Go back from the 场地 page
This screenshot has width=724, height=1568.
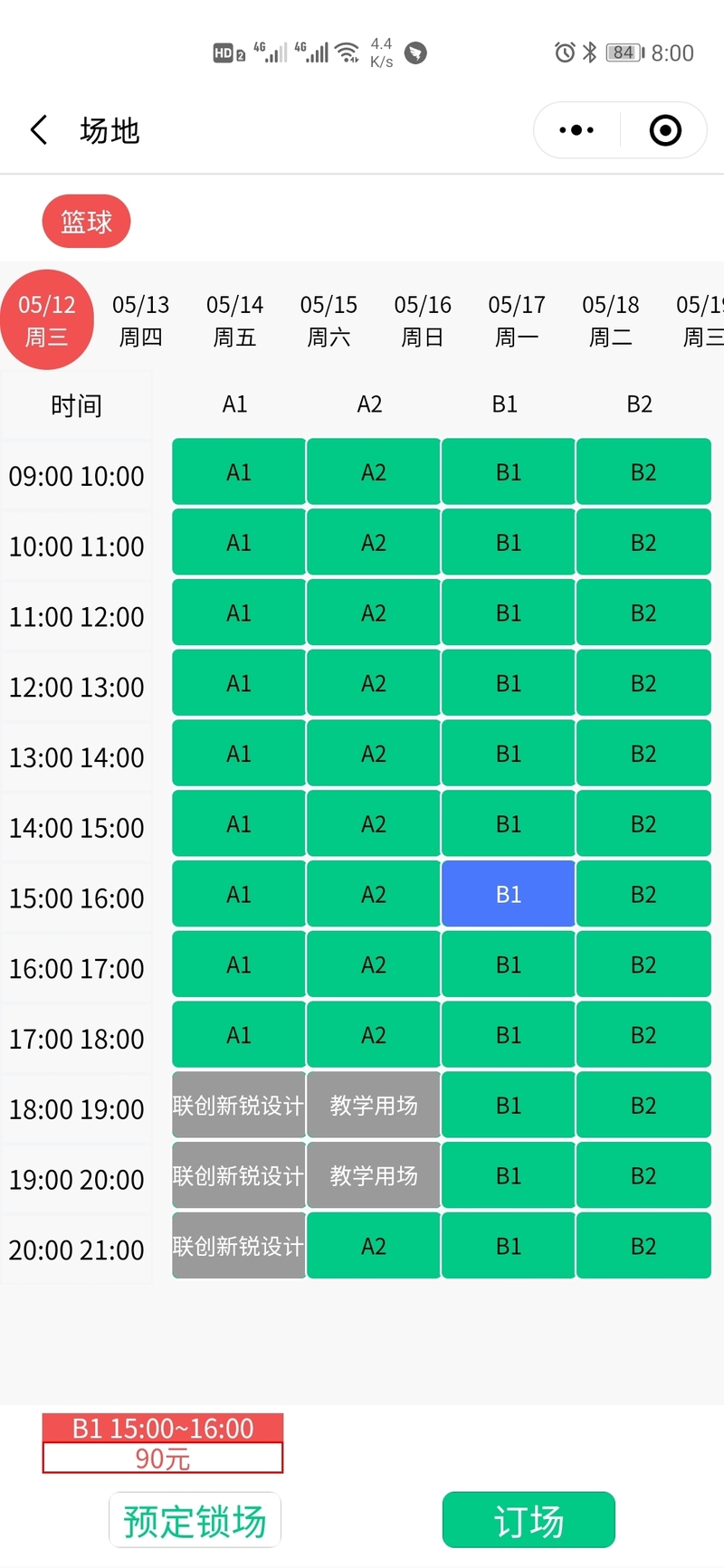[x=39, y=130]
